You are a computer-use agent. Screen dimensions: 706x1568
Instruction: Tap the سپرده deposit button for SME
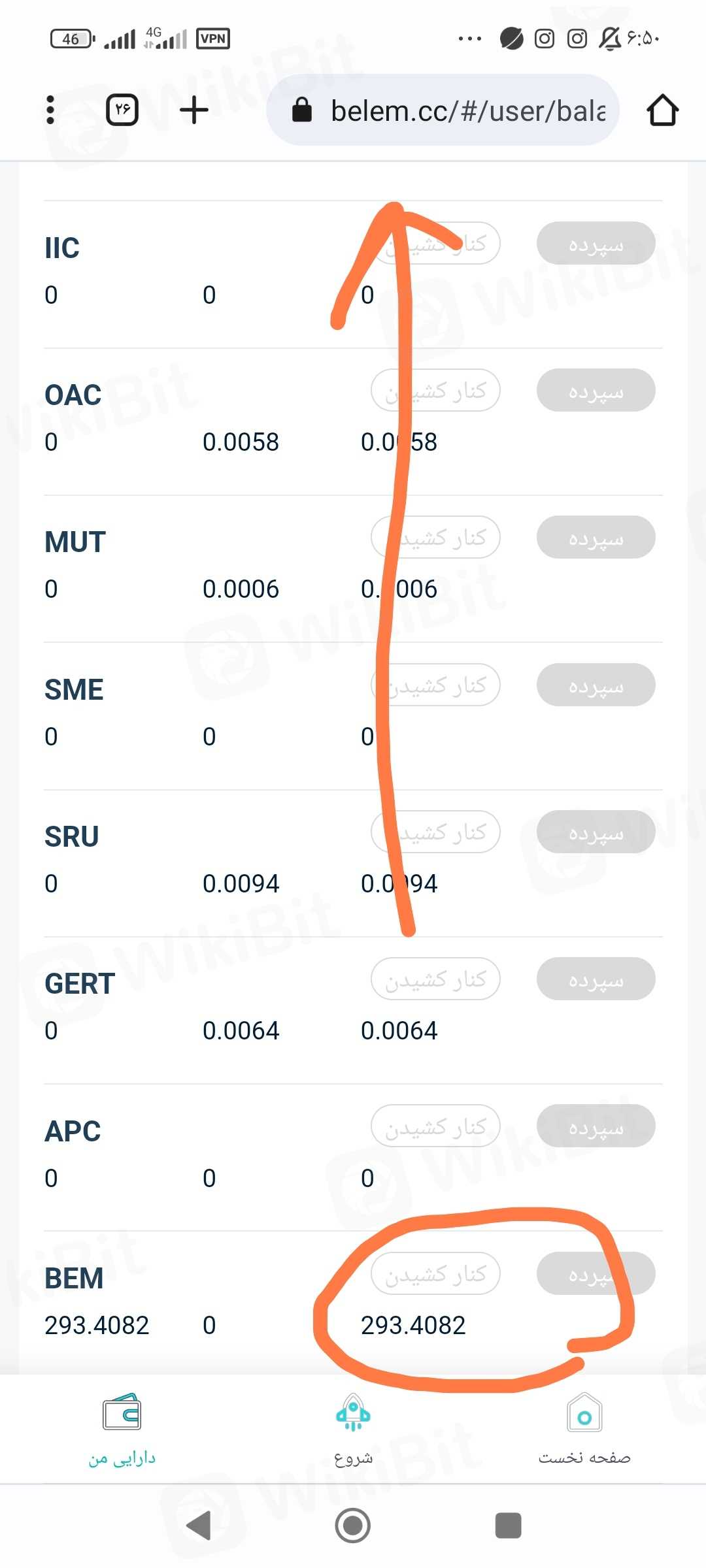pos(596,685)
